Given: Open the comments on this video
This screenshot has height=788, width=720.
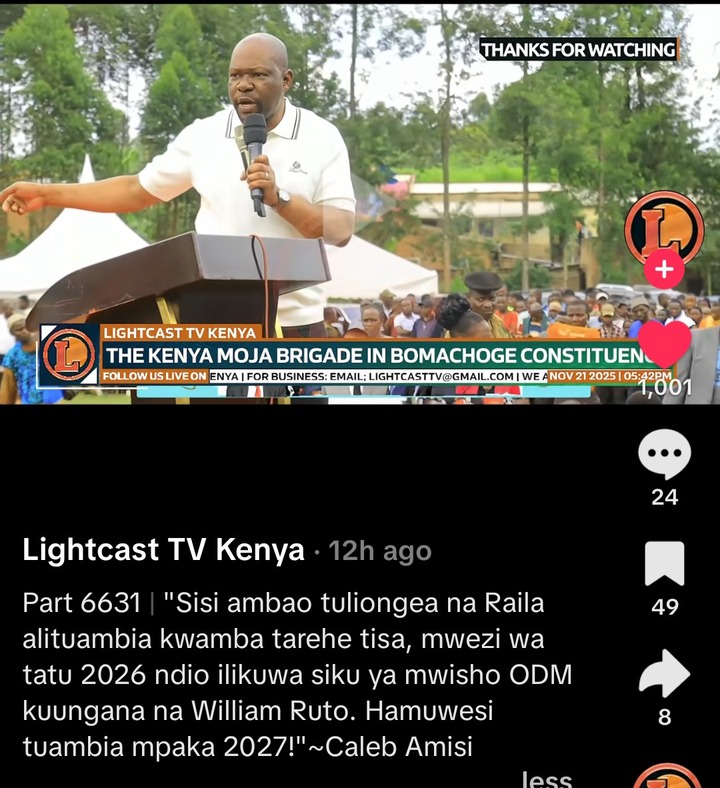Looking at the screenshot, I should tap(664, 455).
